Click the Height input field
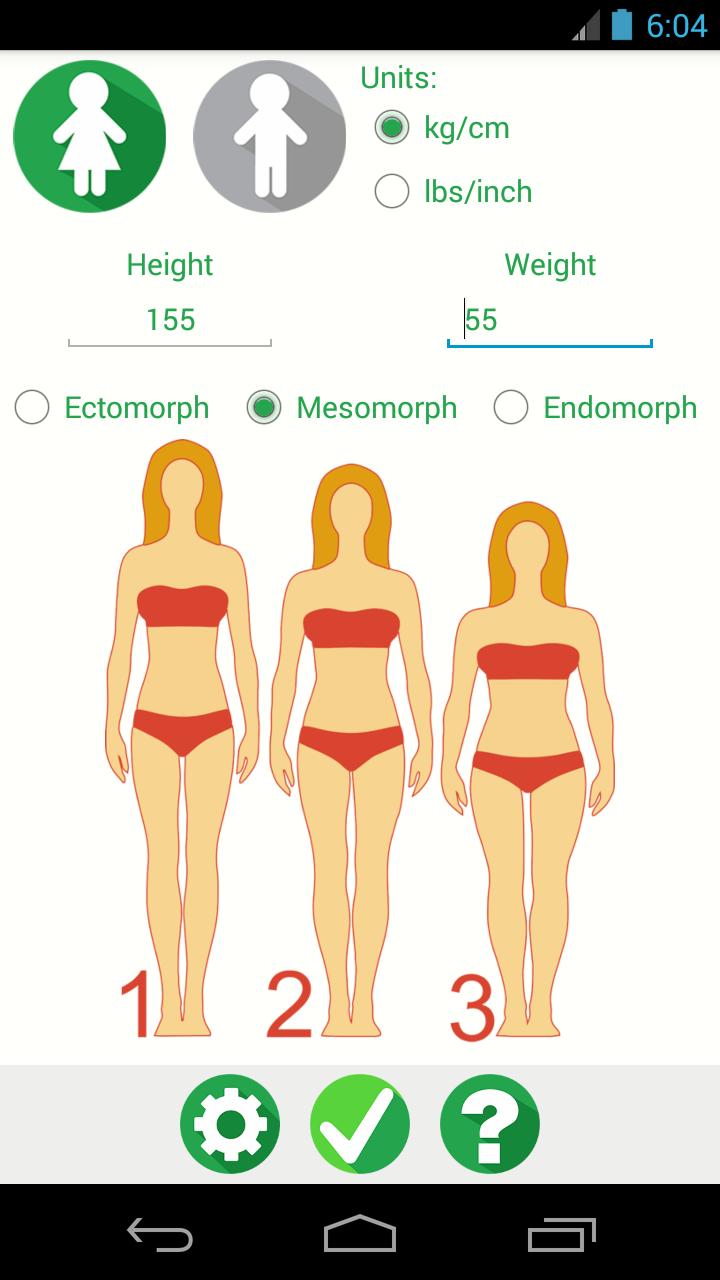The image size is (720, 1280). [169, 320]
